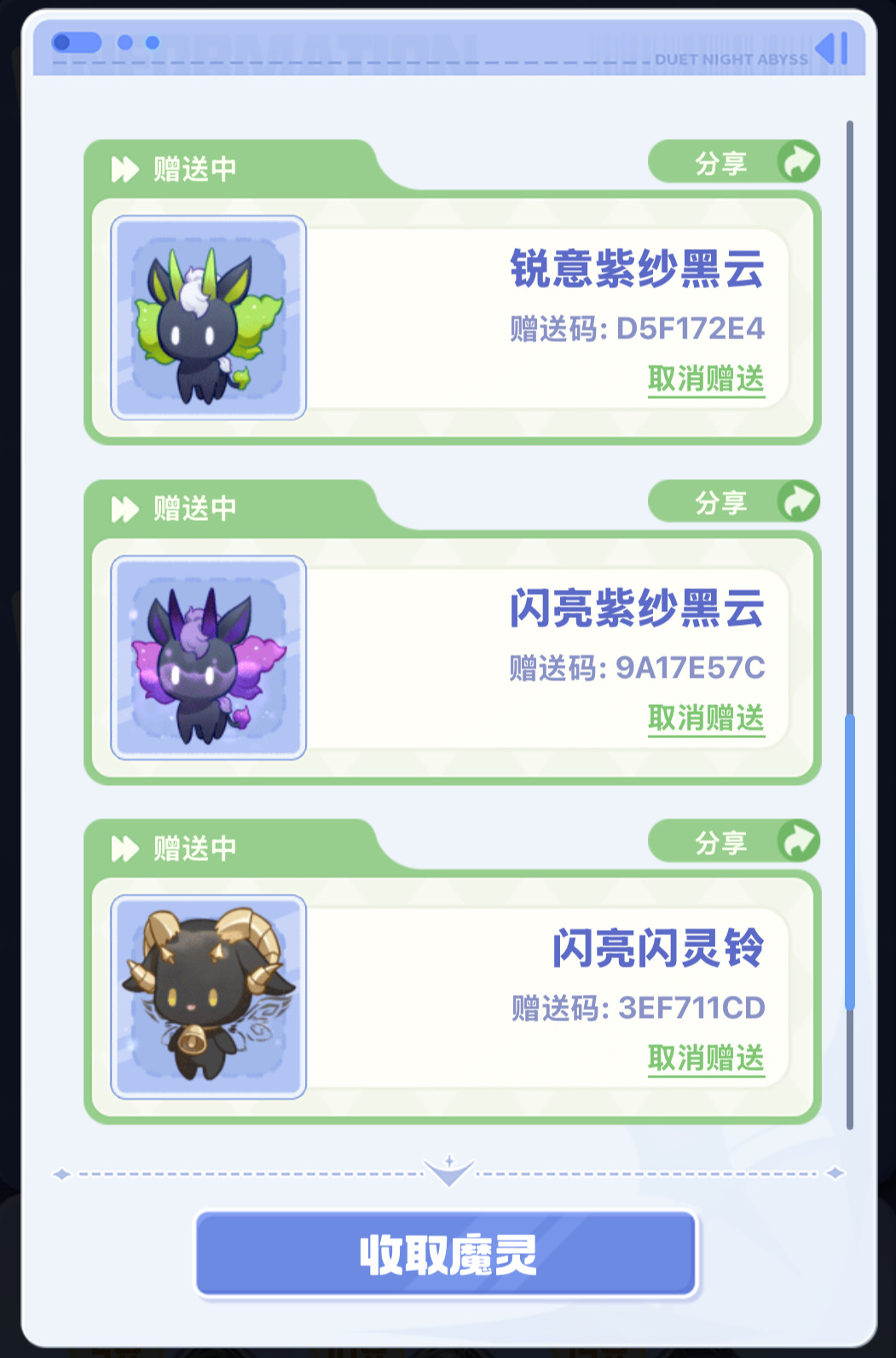This screenshot has width=896, height=1358.
Task: Share the 闪亮闪灵铃 gift
Action: [734, 842]
